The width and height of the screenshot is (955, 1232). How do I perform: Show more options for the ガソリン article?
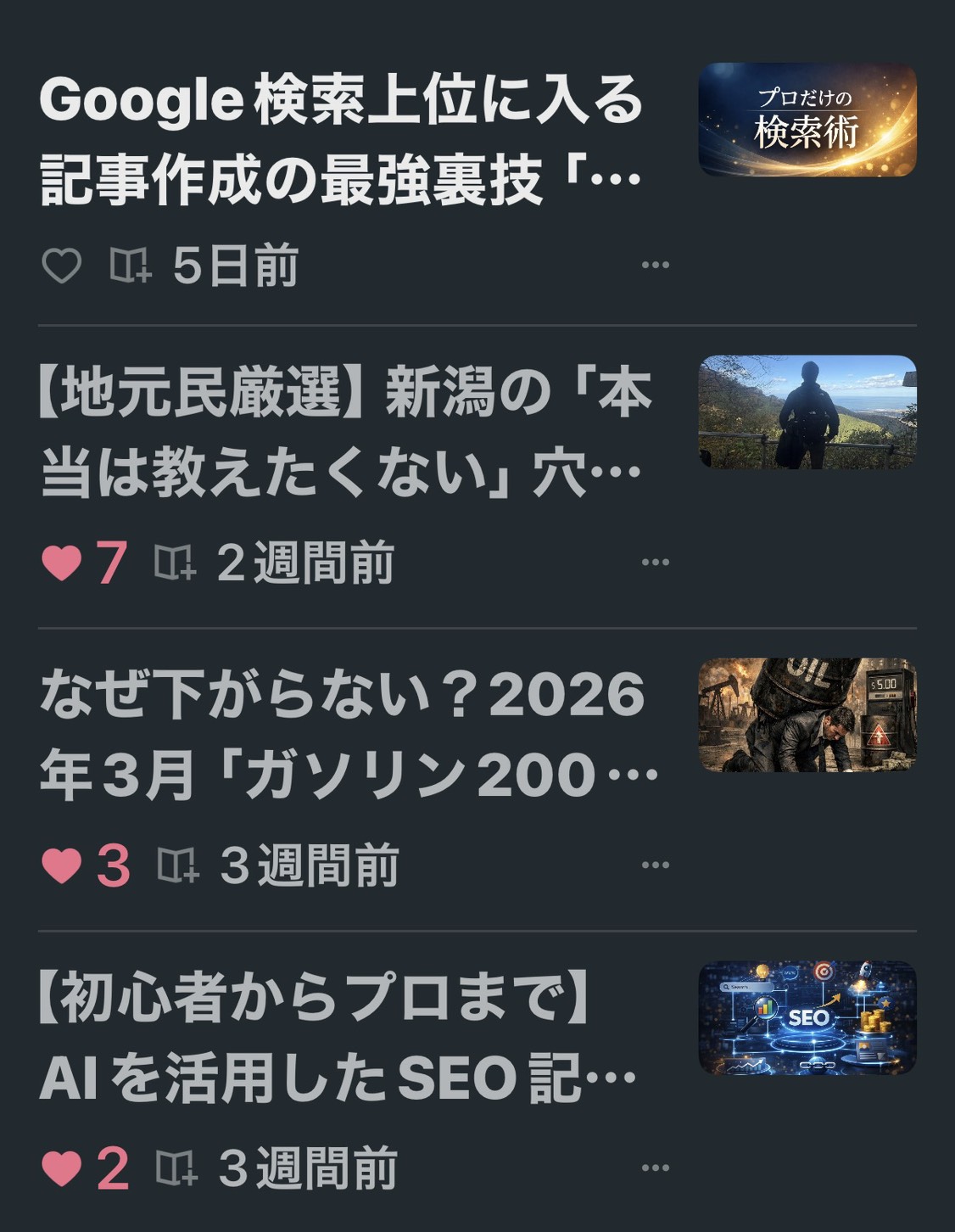click(655, 865)
